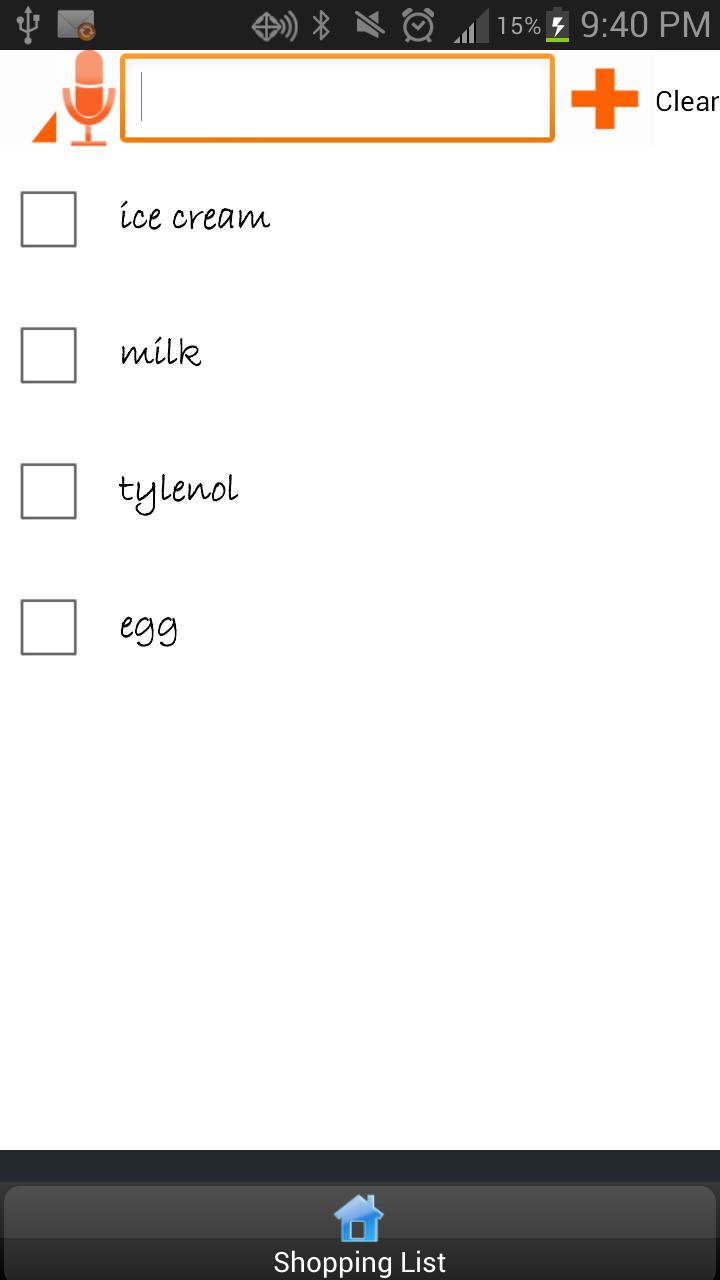This screenshot has width=720, height=1280.
Task: Click inside the new item text field
Action: click(337, 97)
